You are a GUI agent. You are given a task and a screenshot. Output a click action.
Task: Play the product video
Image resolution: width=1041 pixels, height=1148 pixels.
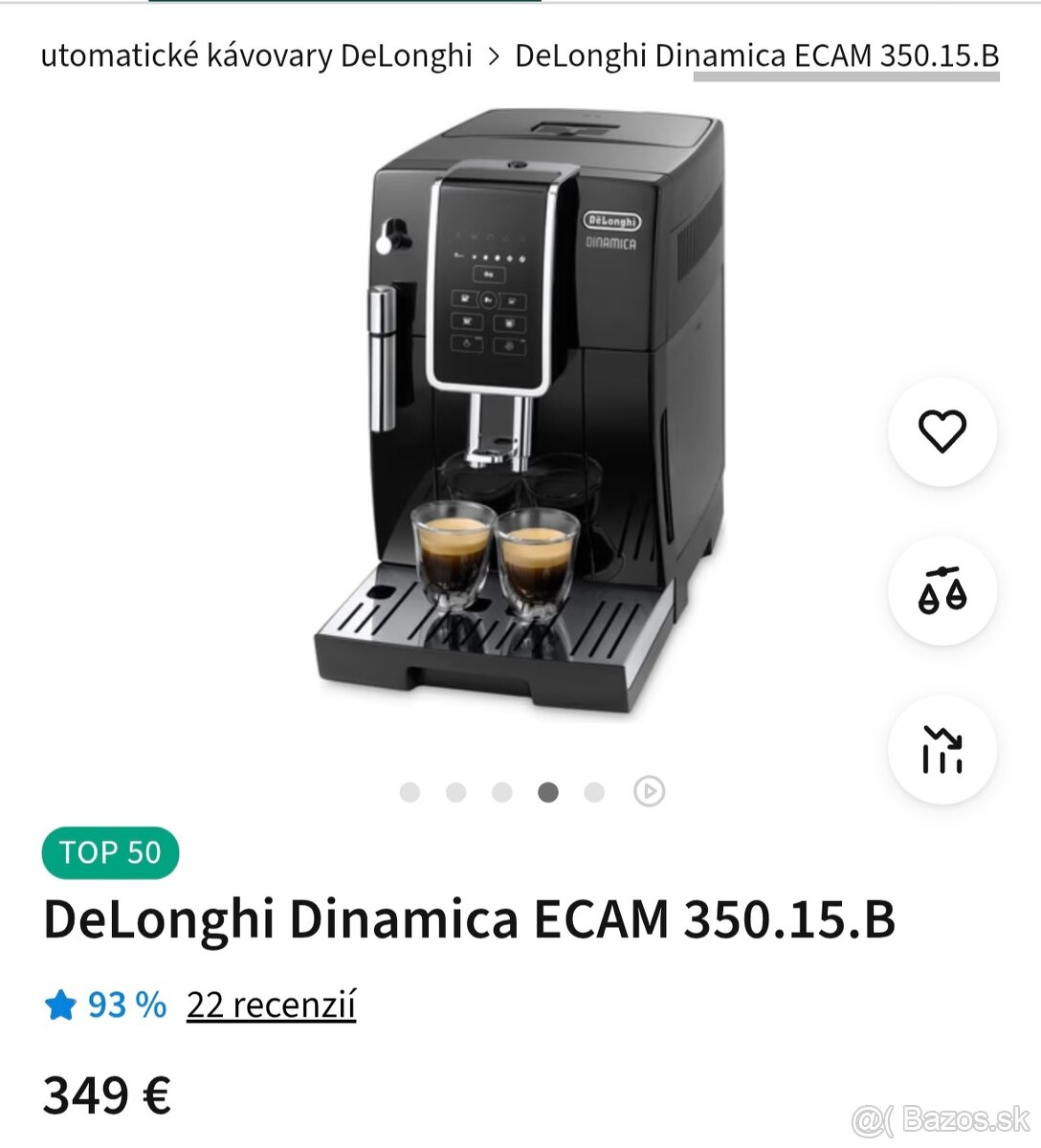pos(650,792)
